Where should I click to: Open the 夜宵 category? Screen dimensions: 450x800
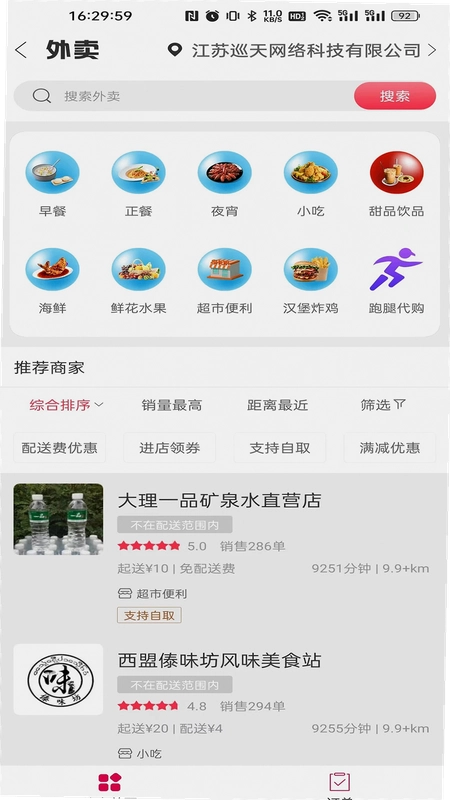tap(224, 184)
